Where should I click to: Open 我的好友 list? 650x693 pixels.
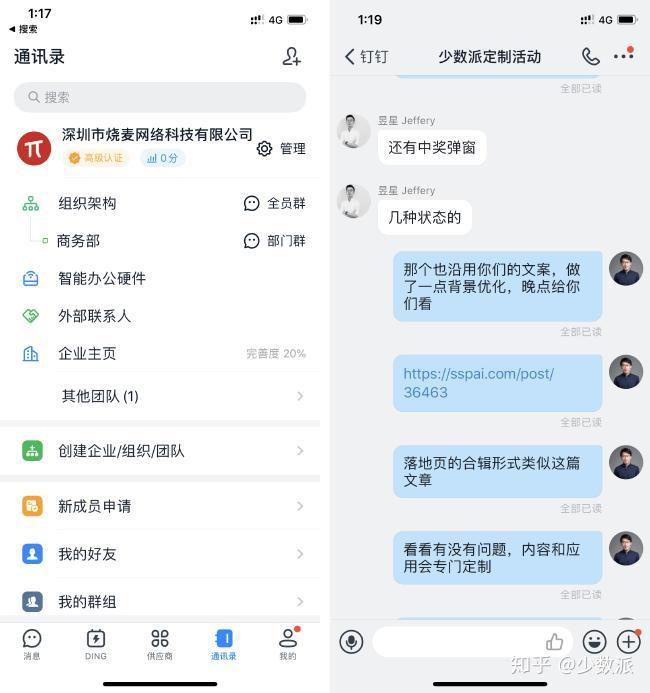[87, 554]
